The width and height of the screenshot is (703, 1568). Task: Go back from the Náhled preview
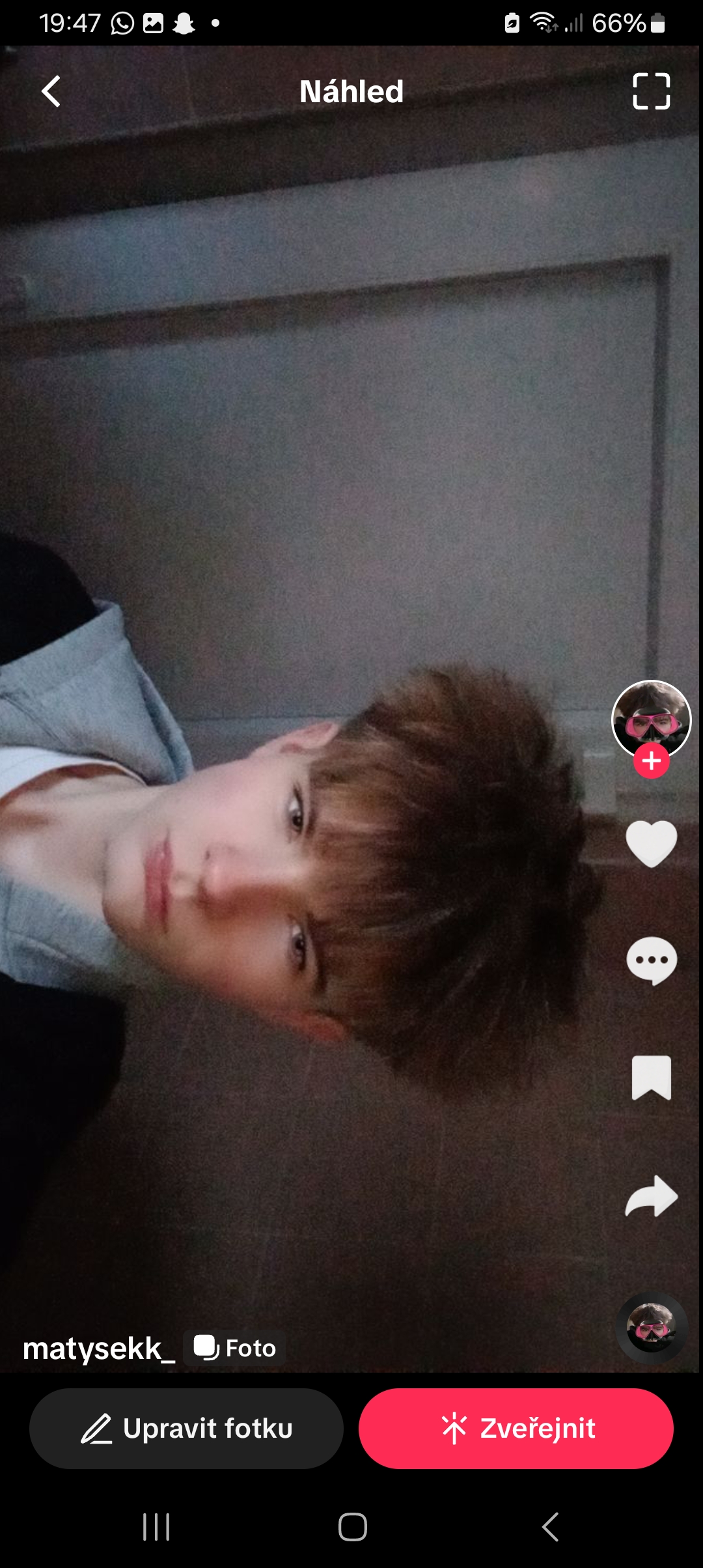coord(51,91)
